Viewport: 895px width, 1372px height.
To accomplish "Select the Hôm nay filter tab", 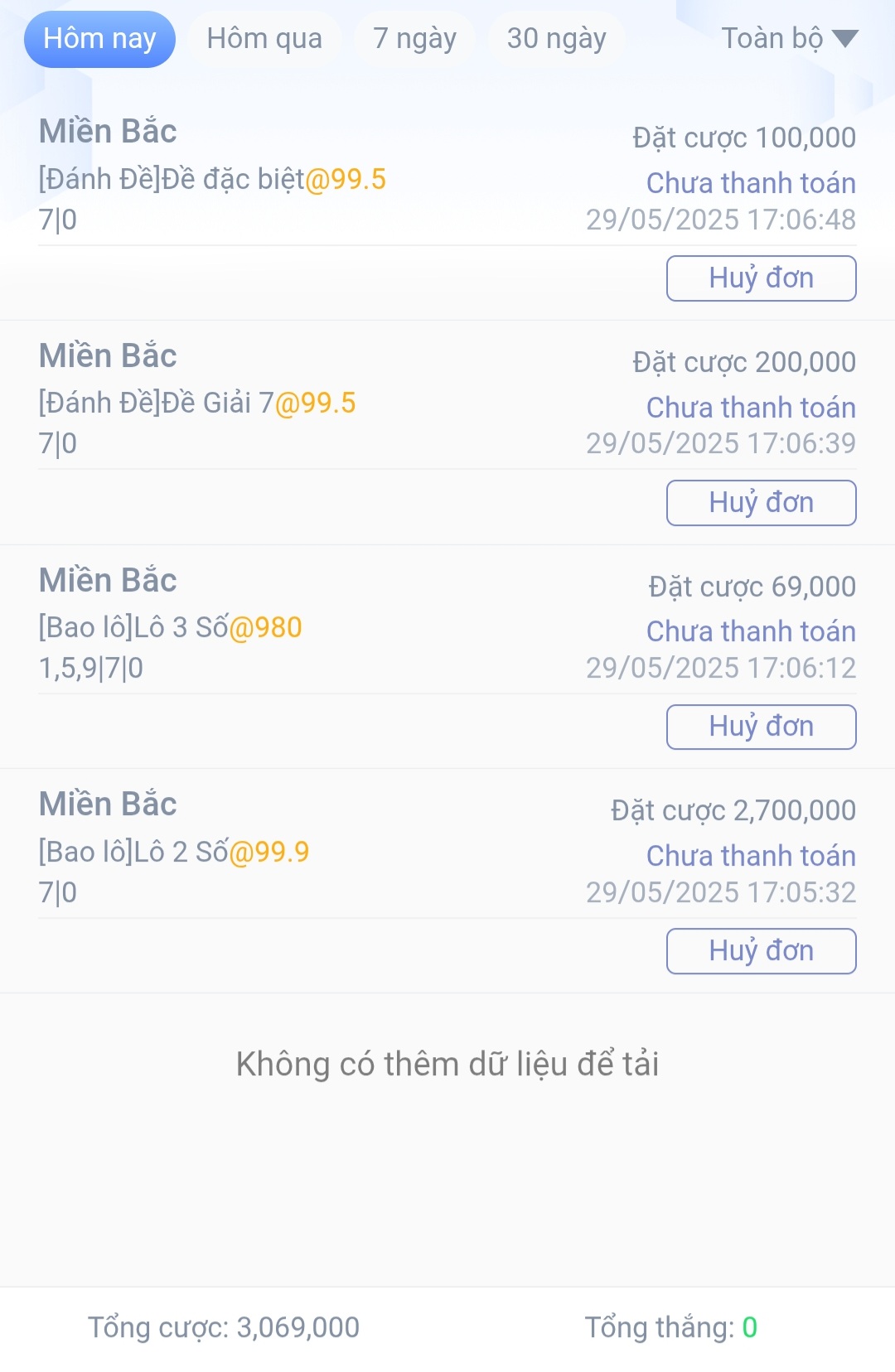I will coord(99,39).
